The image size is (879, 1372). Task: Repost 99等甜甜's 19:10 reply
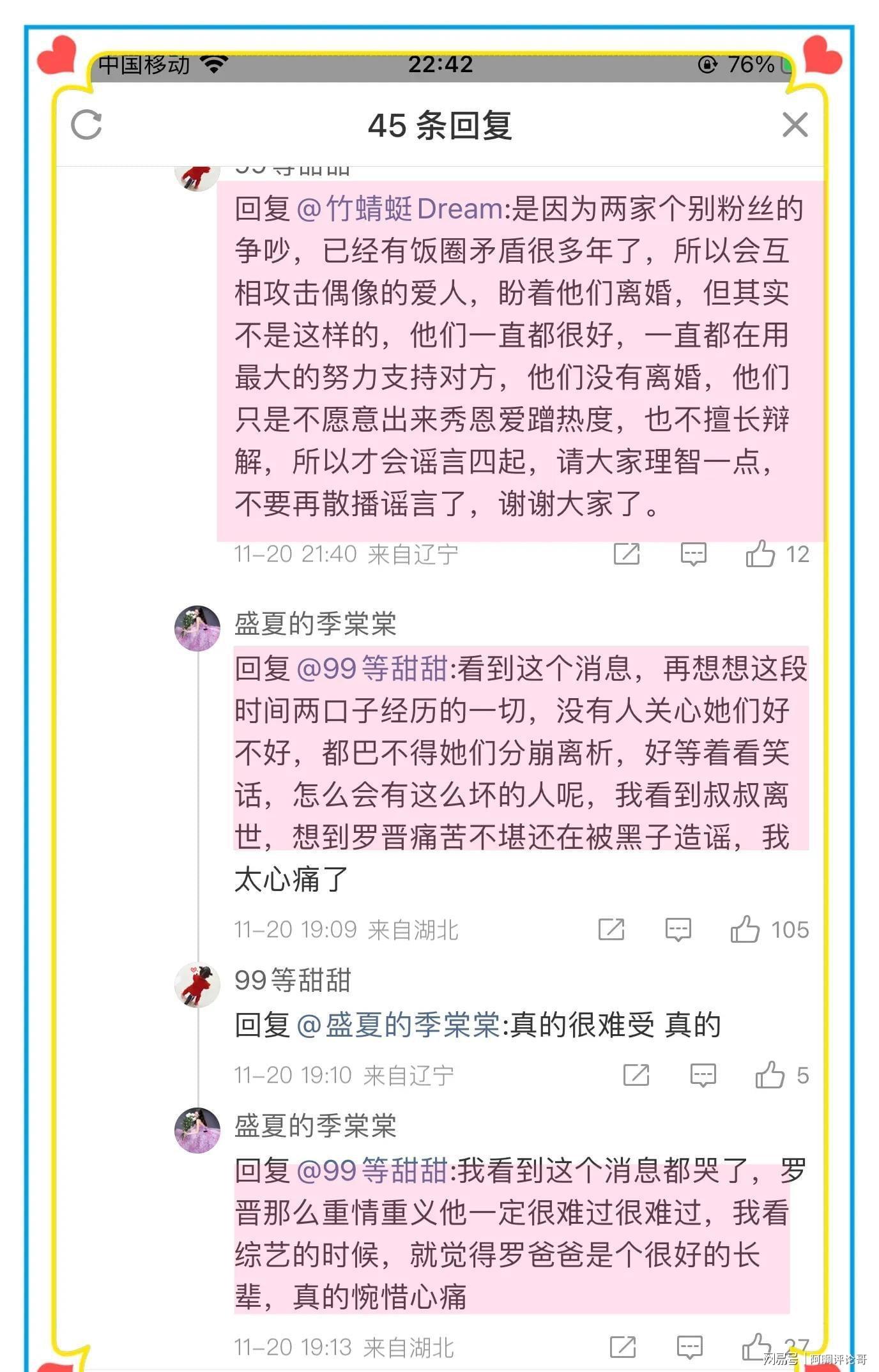point(636,1075)
